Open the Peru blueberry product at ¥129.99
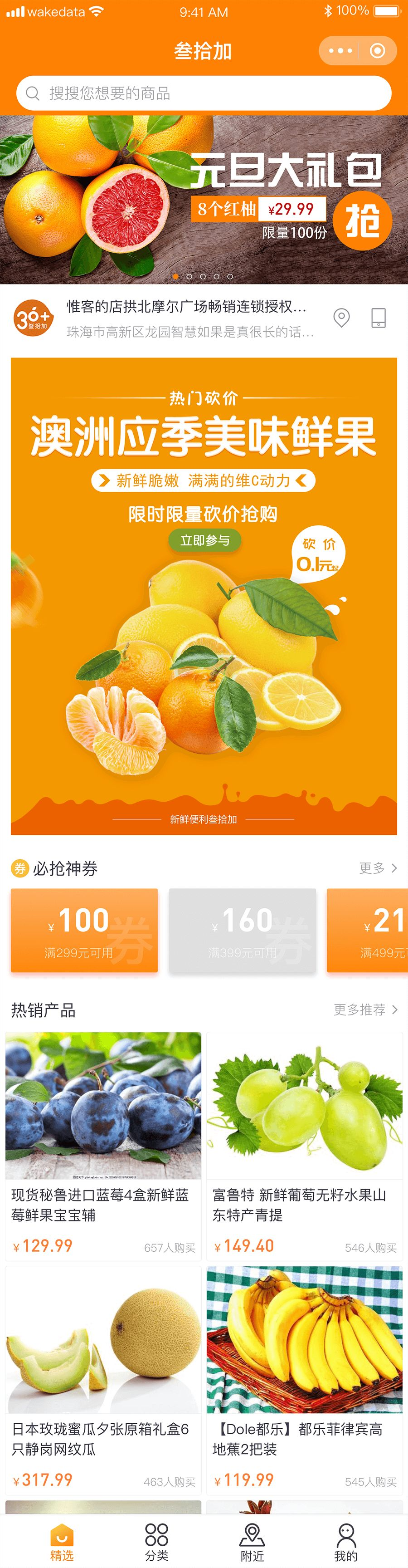408x1568 pixels. (103, 1144)
